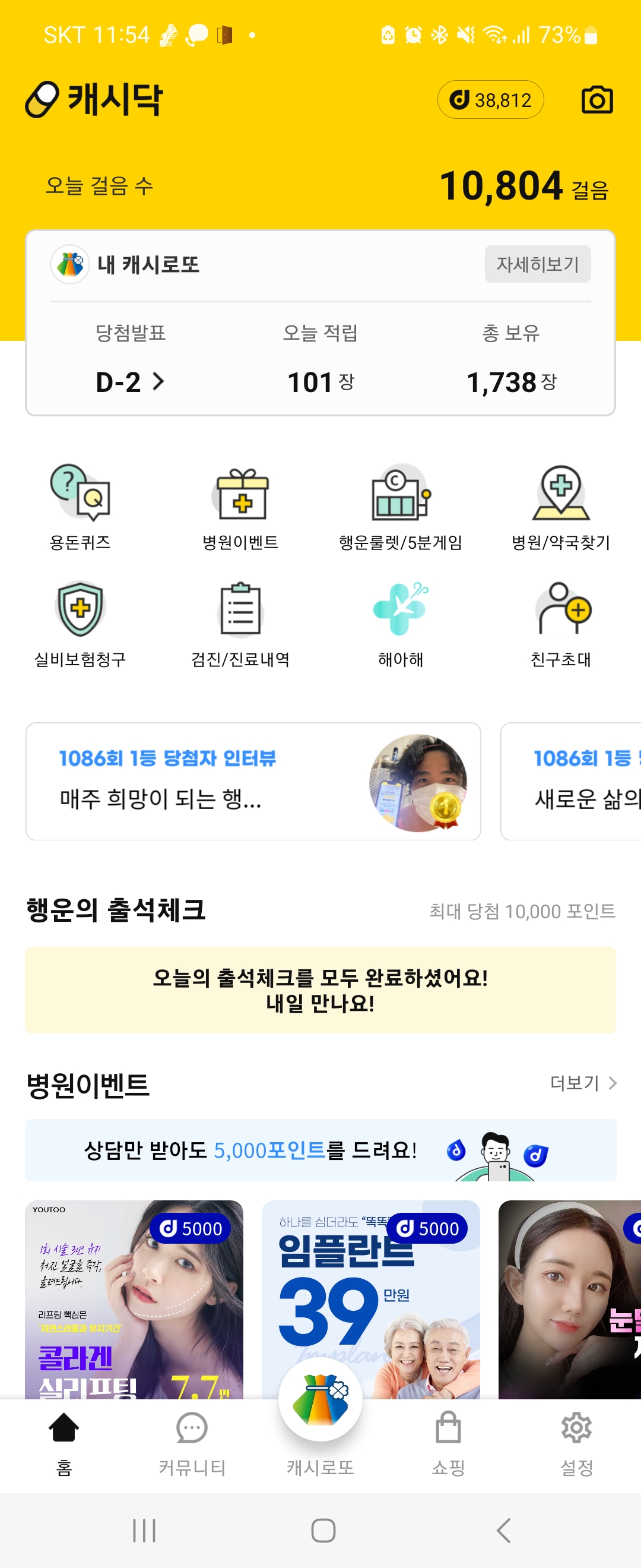Open 병원/약국찾기
This screenshot has width=641, height=1568.
tap(560, 506)
